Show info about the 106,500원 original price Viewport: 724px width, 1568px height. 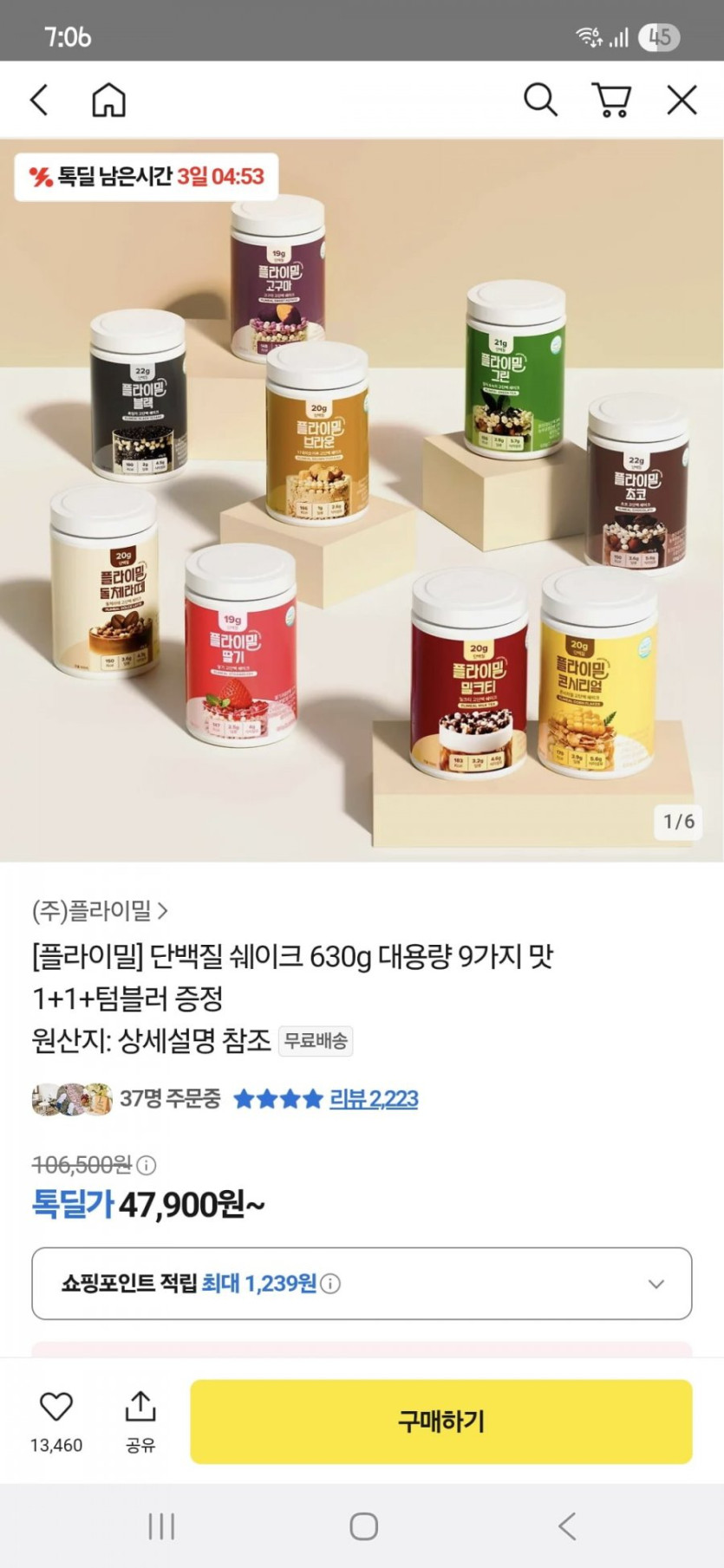pos(147,1165)
